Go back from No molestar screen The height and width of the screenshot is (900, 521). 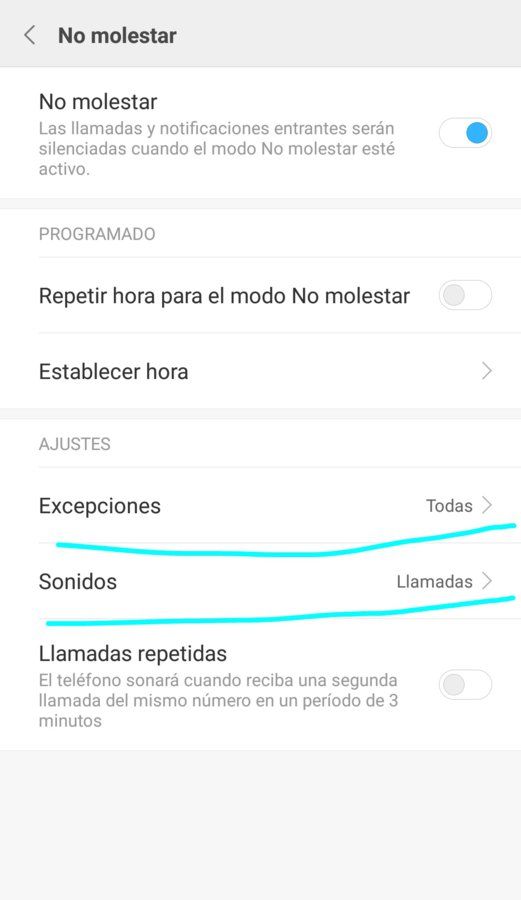click(30, 35)
